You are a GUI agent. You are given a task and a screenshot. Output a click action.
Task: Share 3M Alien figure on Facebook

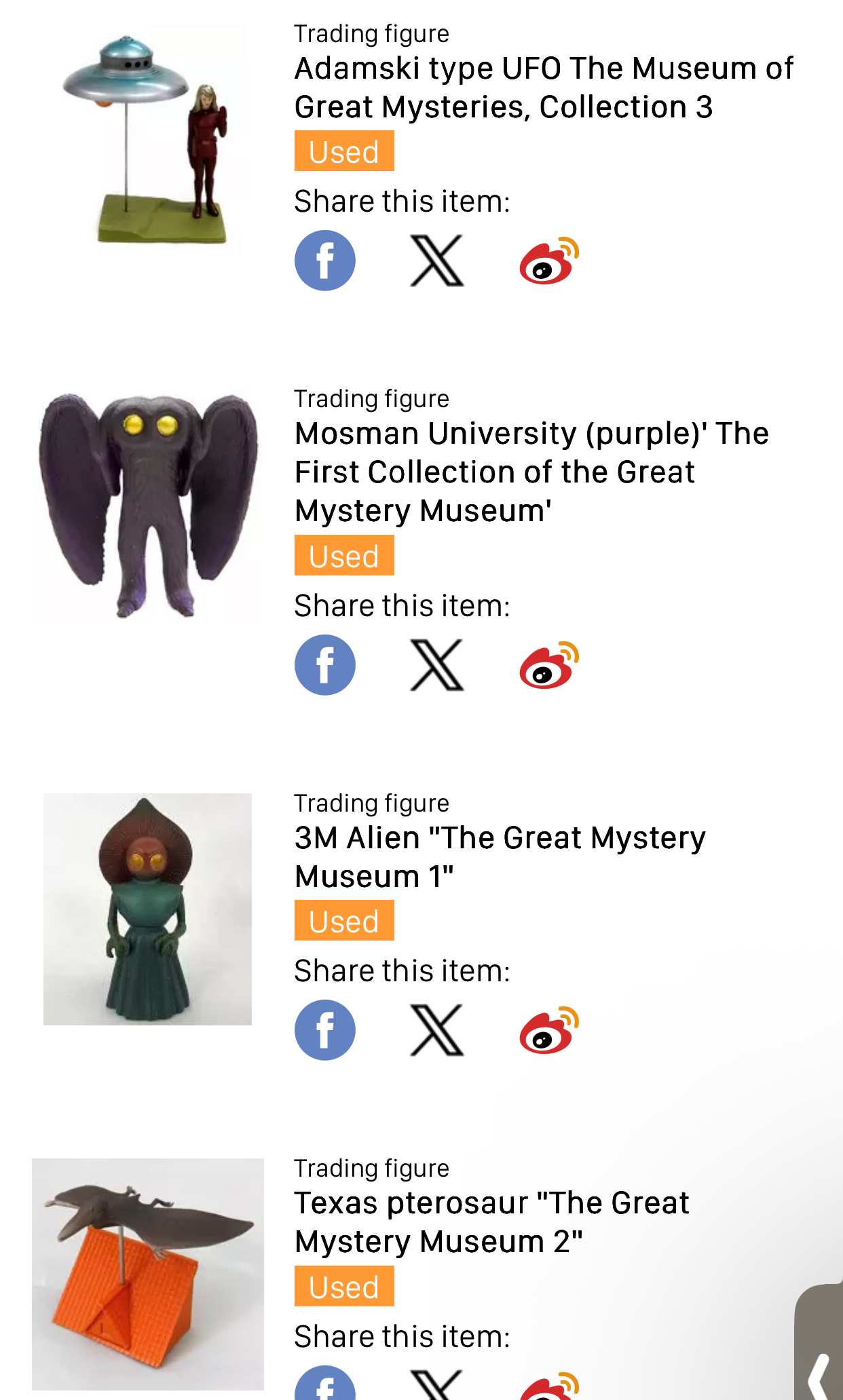[325, 1030]
